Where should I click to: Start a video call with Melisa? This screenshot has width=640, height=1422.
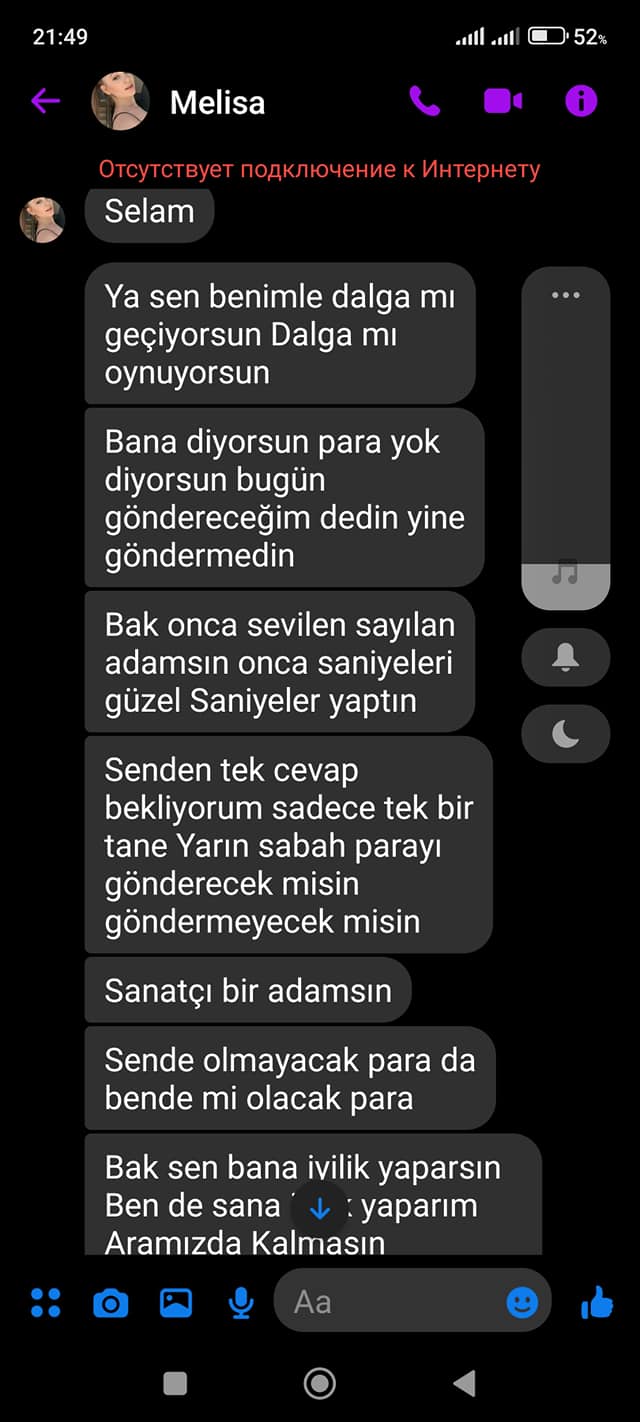(503, 101)
